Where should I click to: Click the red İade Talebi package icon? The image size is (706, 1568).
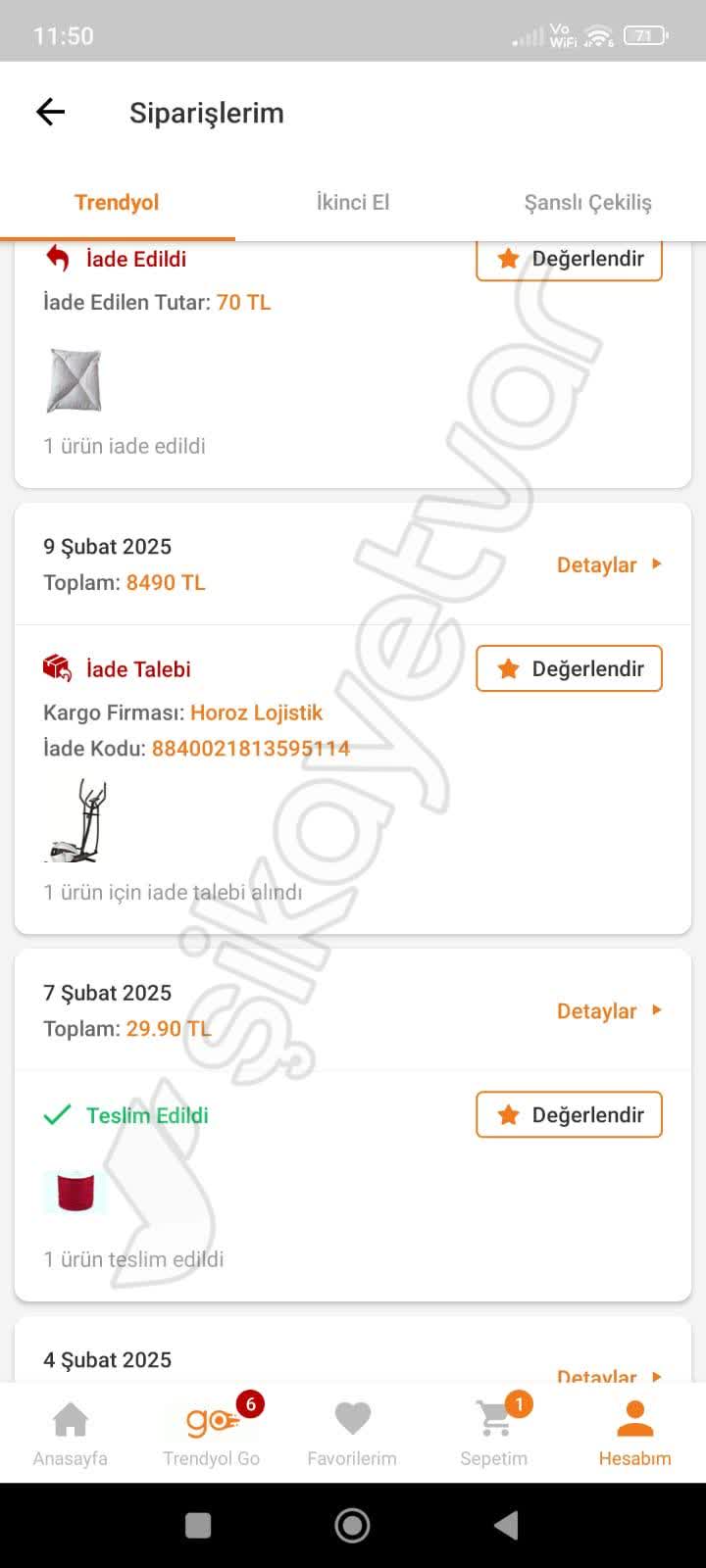click(56, 665)
